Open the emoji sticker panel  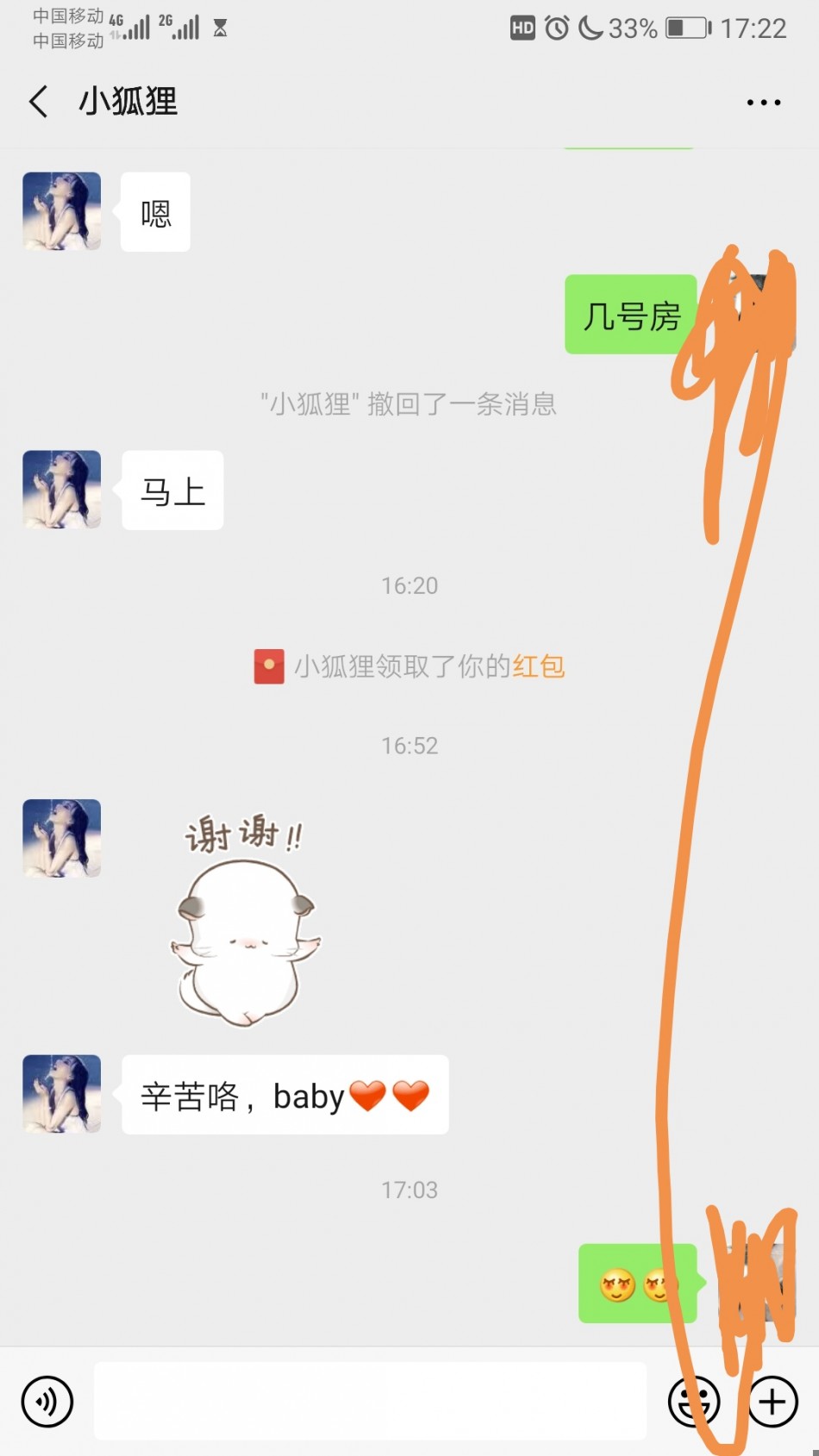[x=694, y=1402]
